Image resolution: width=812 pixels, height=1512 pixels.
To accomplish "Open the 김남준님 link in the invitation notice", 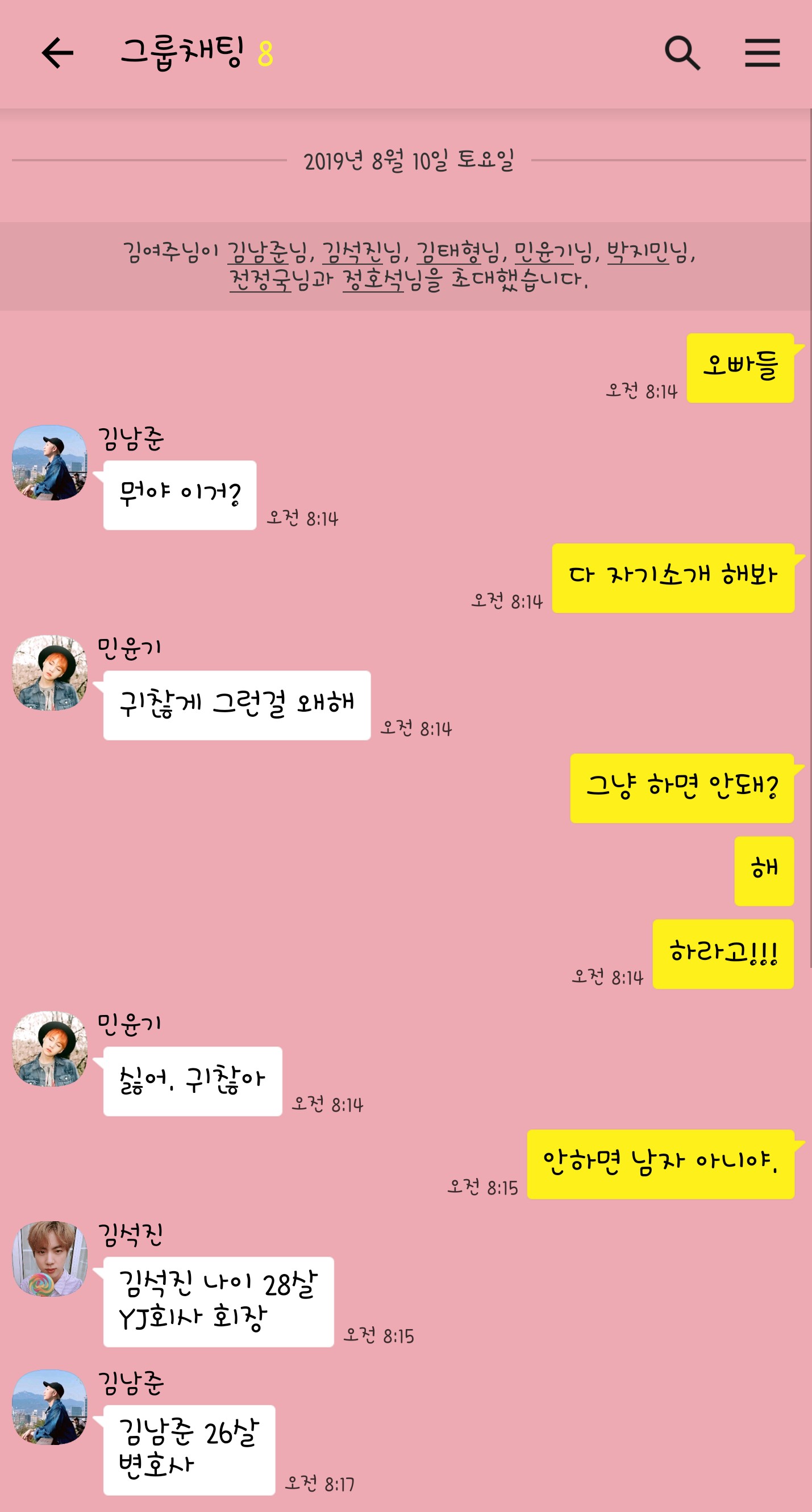I will tap(259, 252).
